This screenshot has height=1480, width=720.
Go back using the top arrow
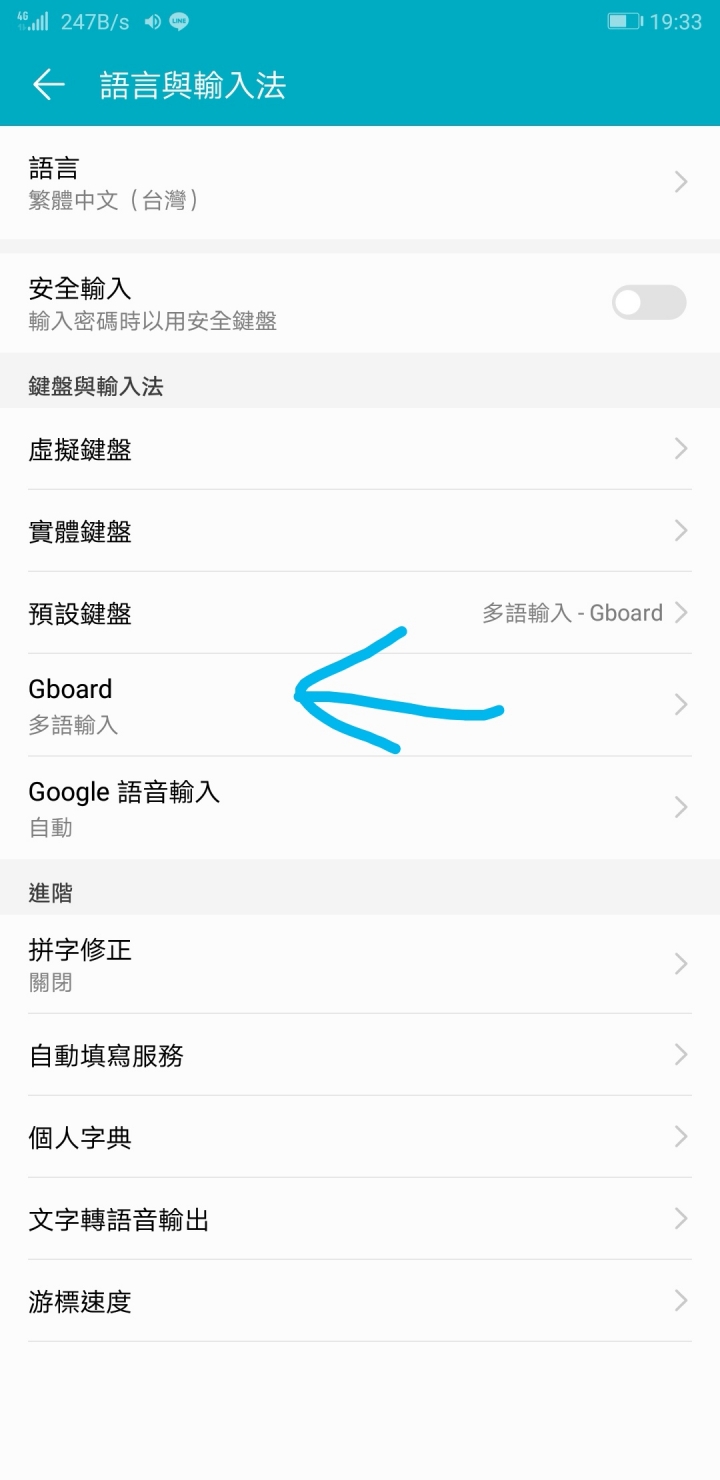48,85
